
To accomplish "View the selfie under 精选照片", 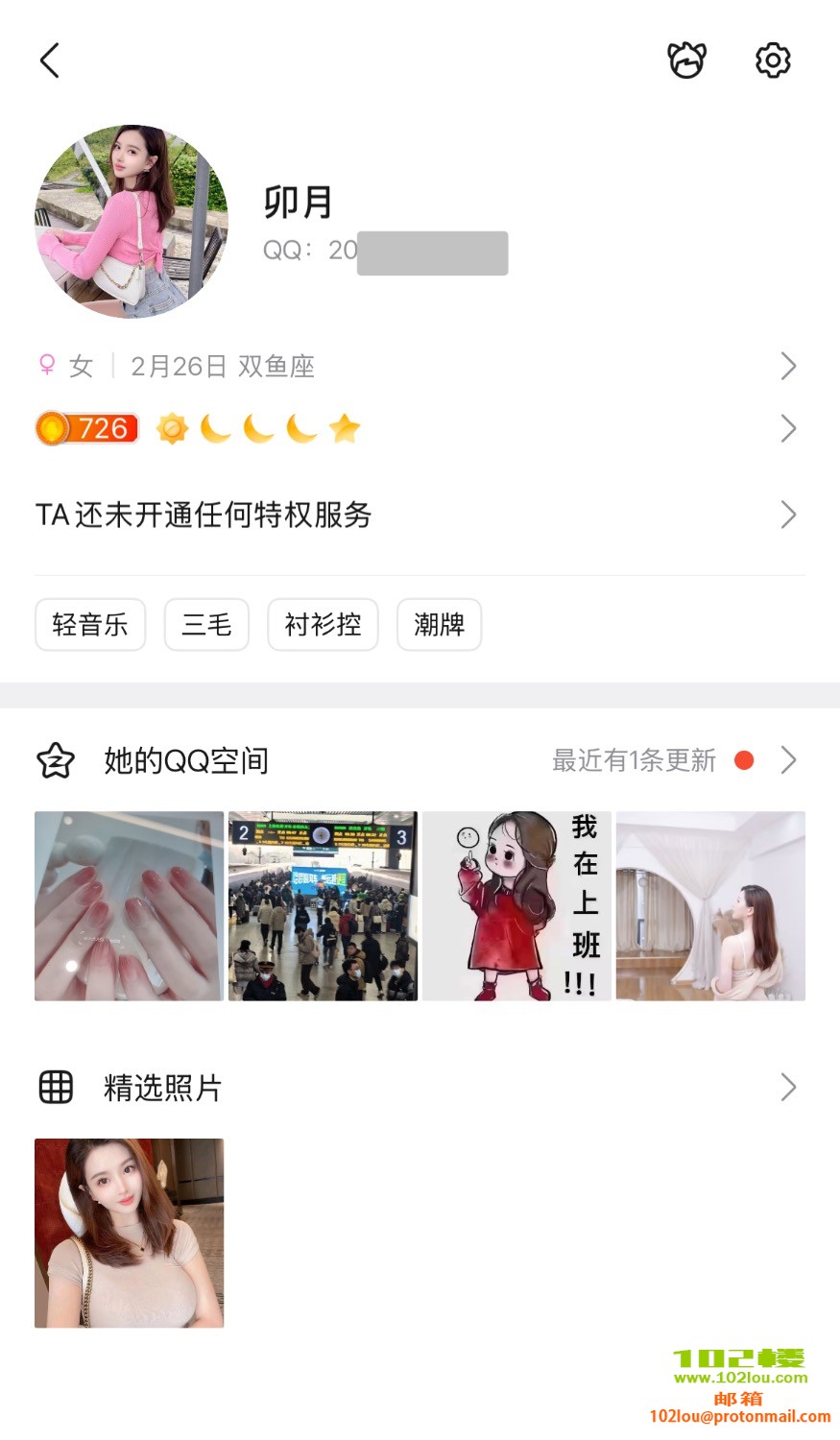I will point(130,1234).
